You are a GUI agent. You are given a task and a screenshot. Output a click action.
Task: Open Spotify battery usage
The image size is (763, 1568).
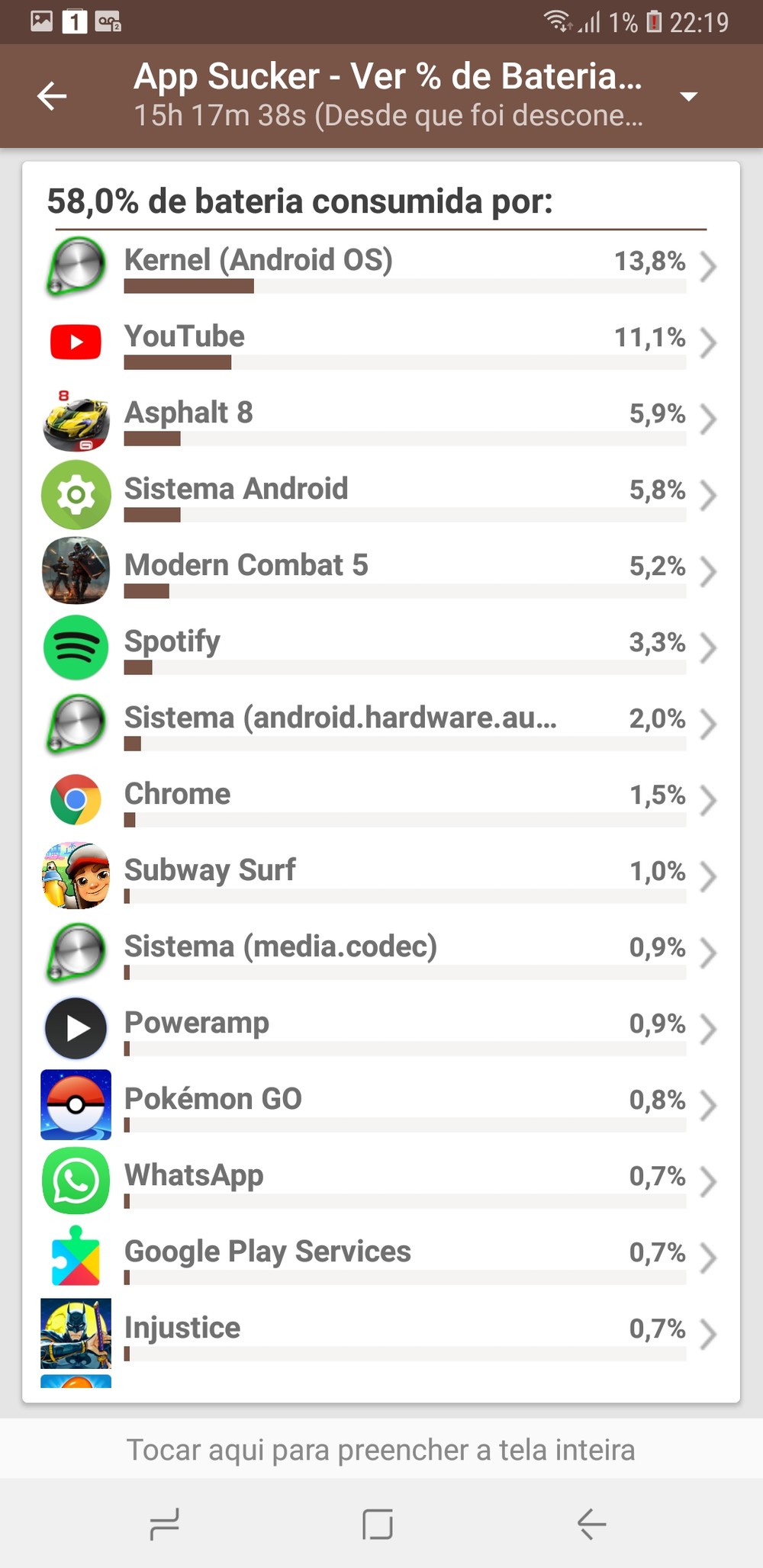coord(381,647)
